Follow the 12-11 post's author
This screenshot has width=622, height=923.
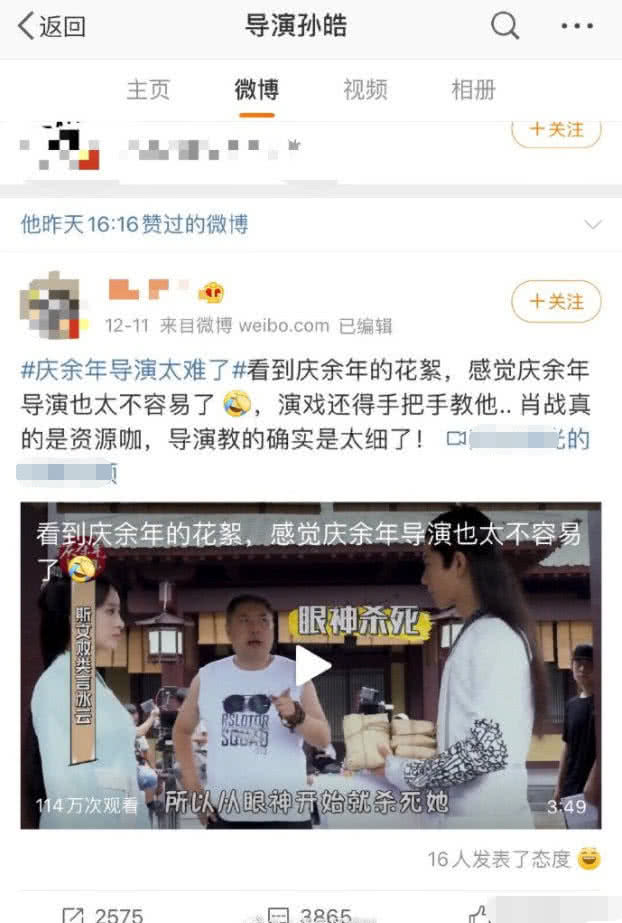[x=555, y=301]
